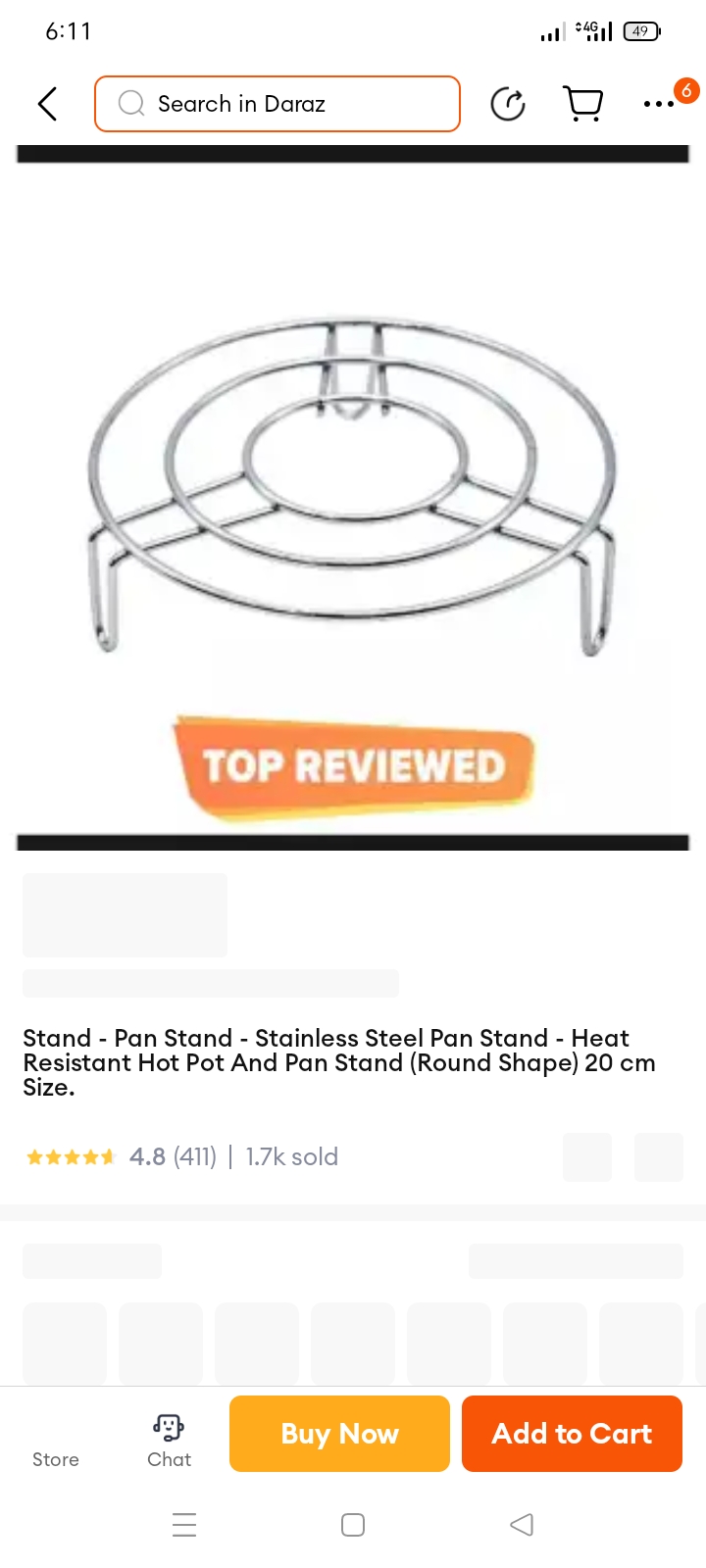This screenshot has height=1568, width=706.
Task: Tap Buy Now
Action: pyautogui.click(x=339, y=1434)
